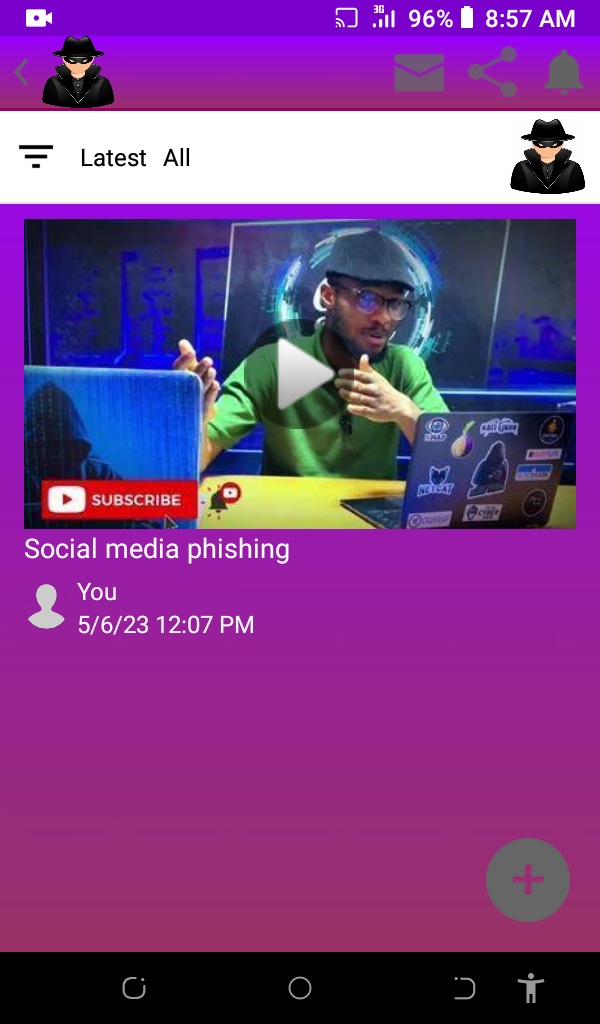Add a new post with plus button

(x=527, y=880)
